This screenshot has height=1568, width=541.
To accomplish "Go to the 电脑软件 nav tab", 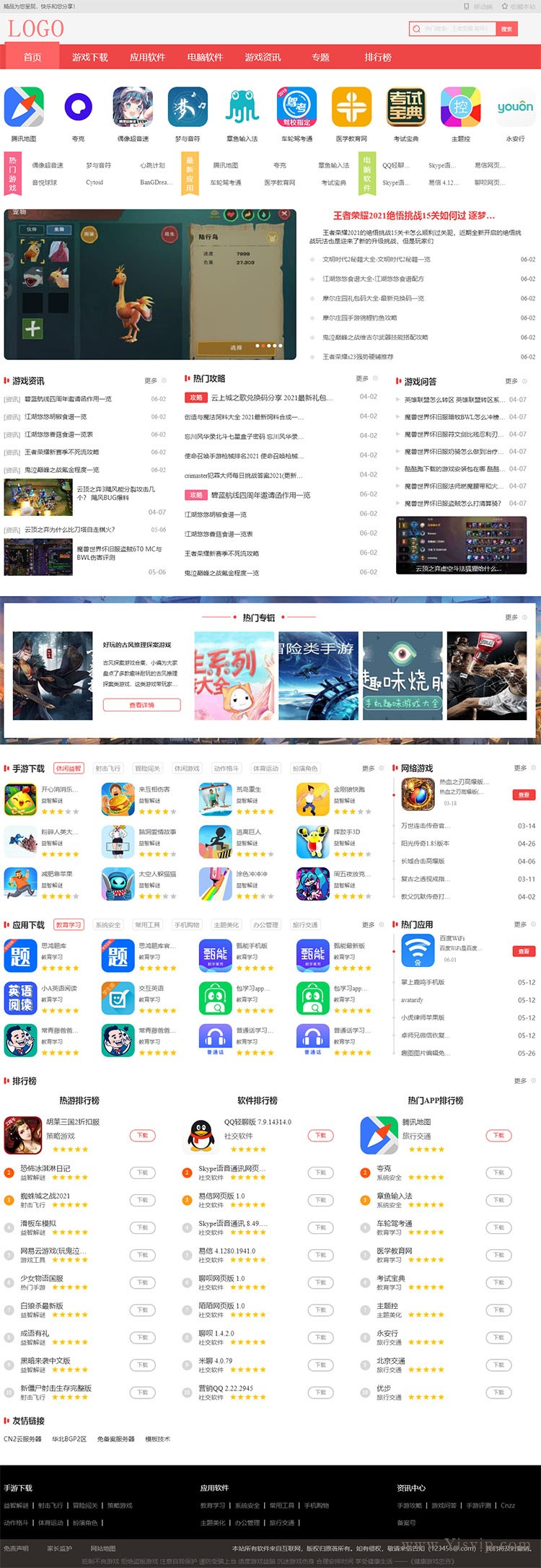I will coord(206,57).
